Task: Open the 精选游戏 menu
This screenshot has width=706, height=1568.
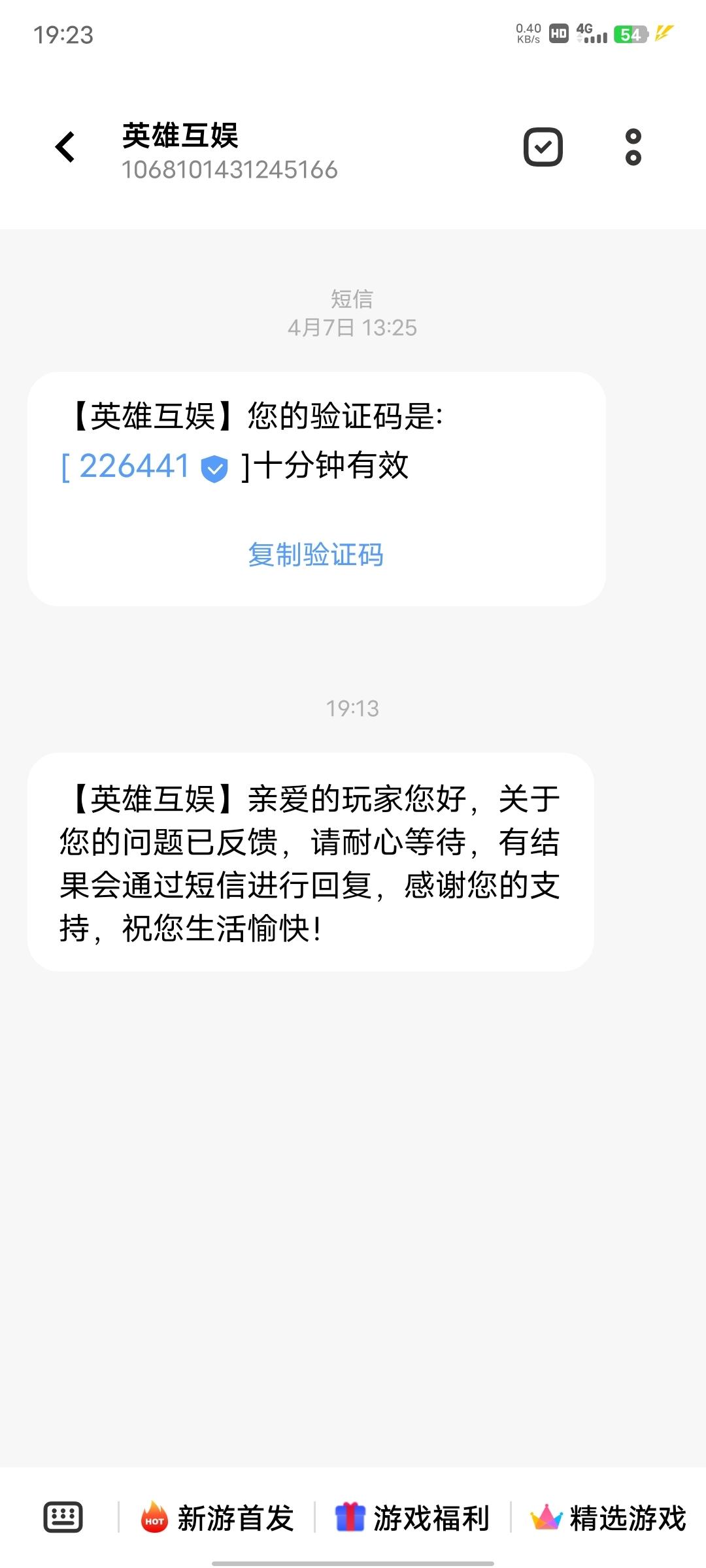Action: pos(608,1518)
